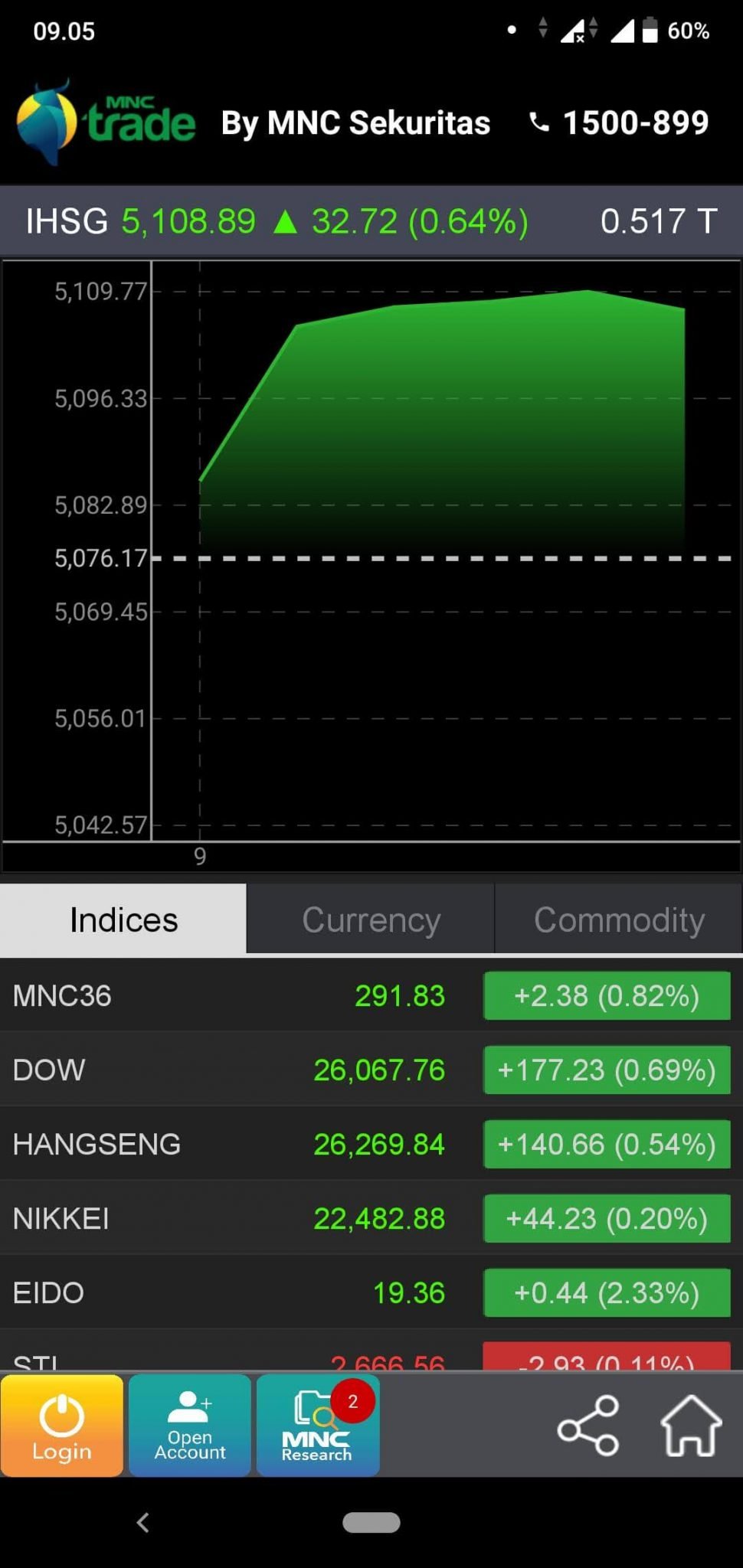The height and width of the screenshot is (1568, 743).
Task: Select the Indices tab
Action: point(123,920)
